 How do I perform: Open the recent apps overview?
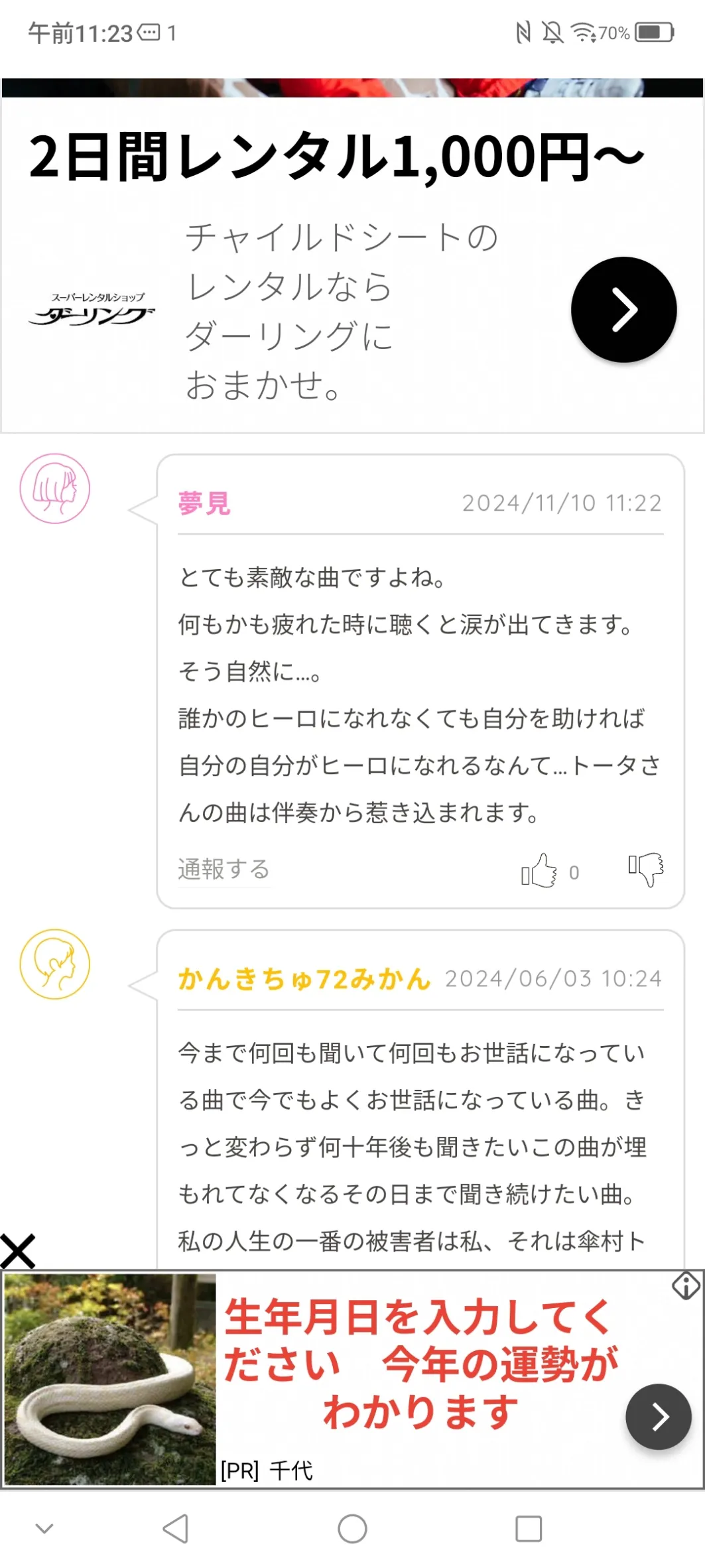(529, 1528)
